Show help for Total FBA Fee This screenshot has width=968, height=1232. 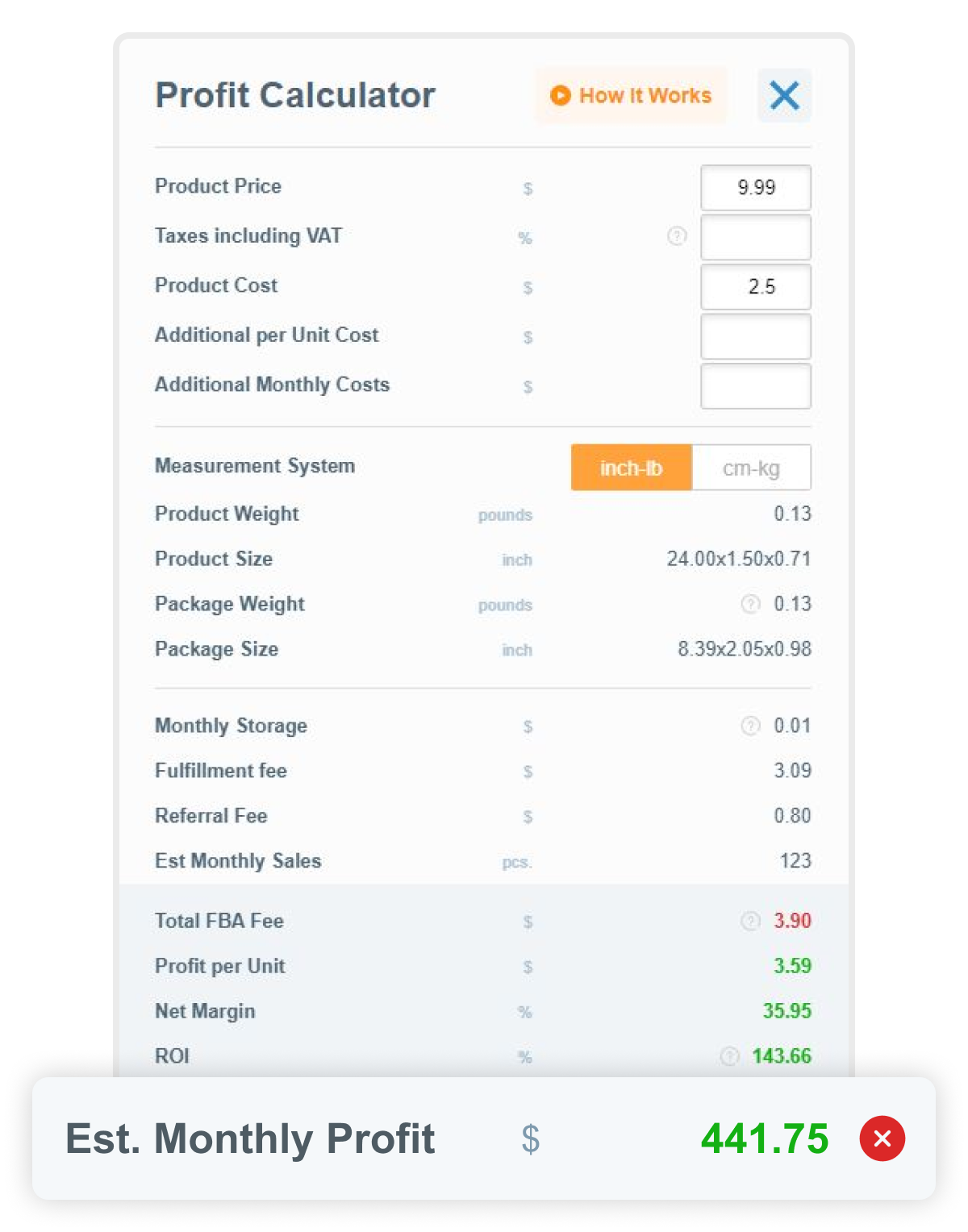(750, 921)
